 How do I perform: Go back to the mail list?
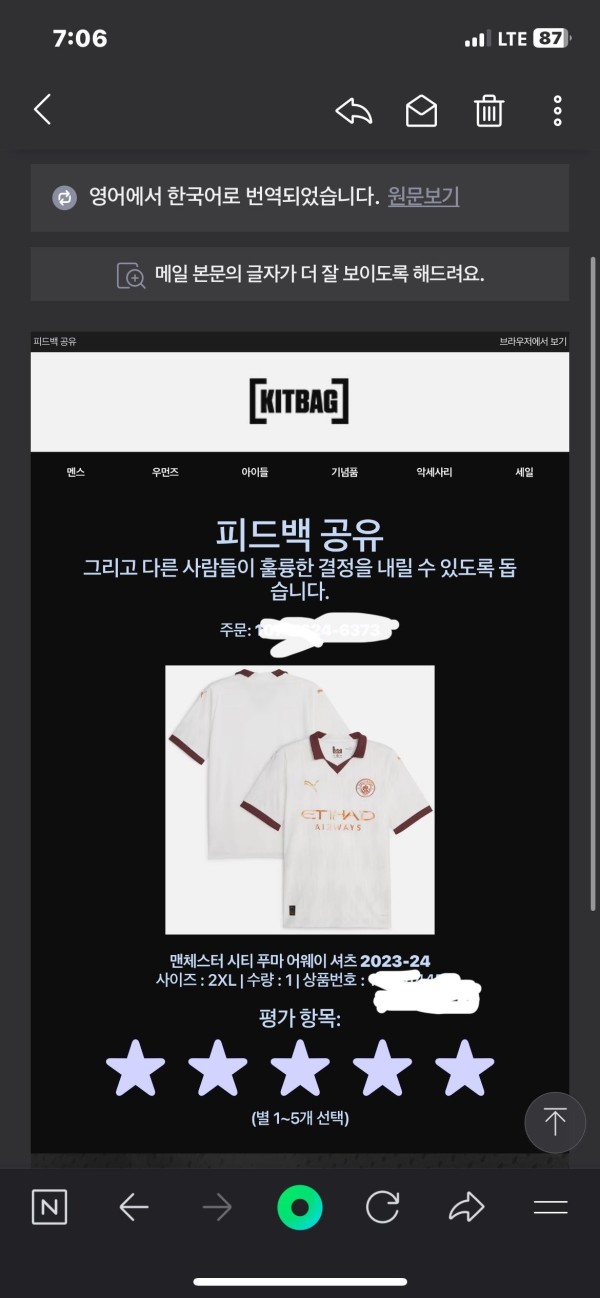(42, 110)
